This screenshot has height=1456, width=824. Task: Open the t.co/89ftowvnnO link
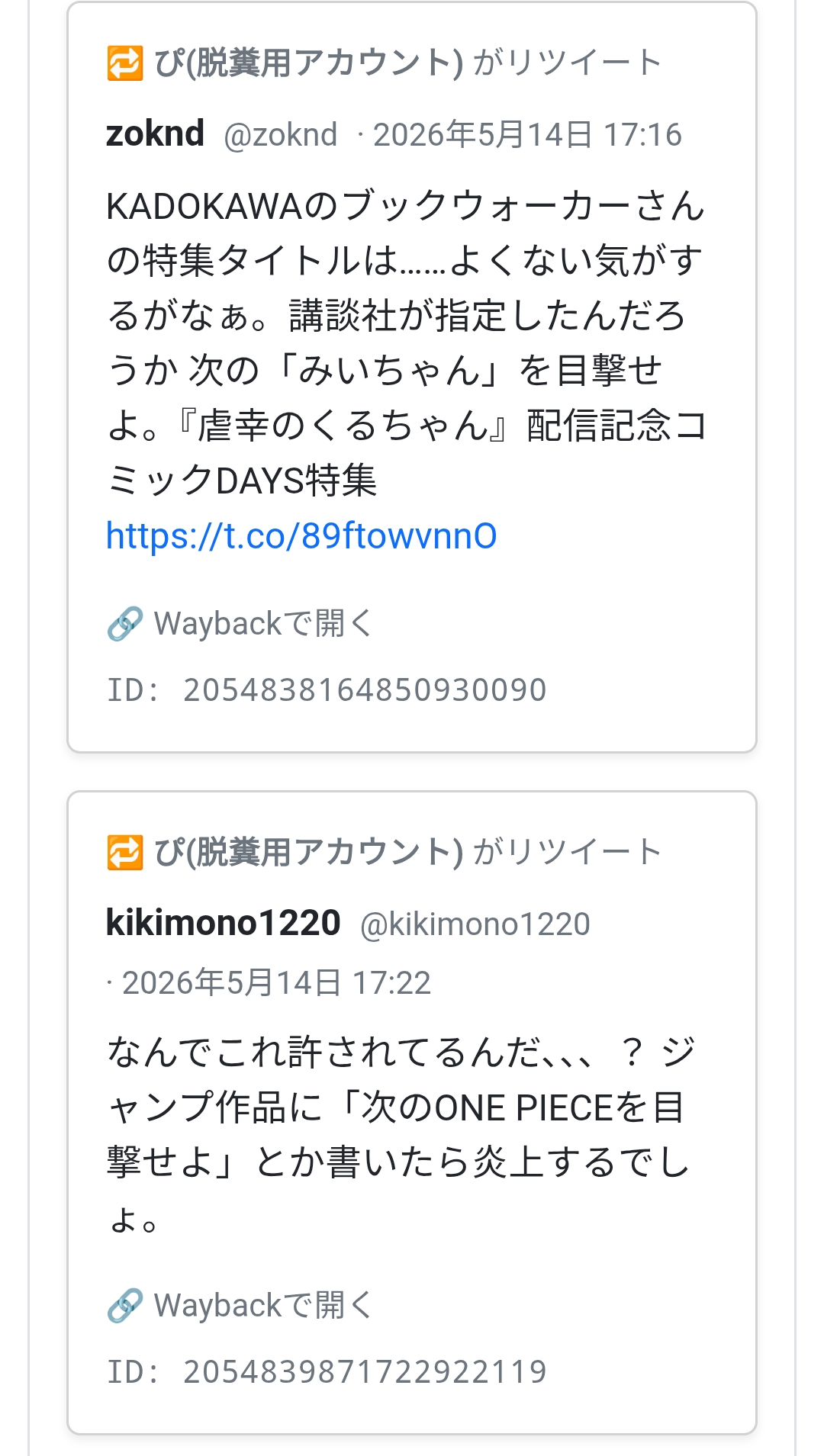coord(301,536)
